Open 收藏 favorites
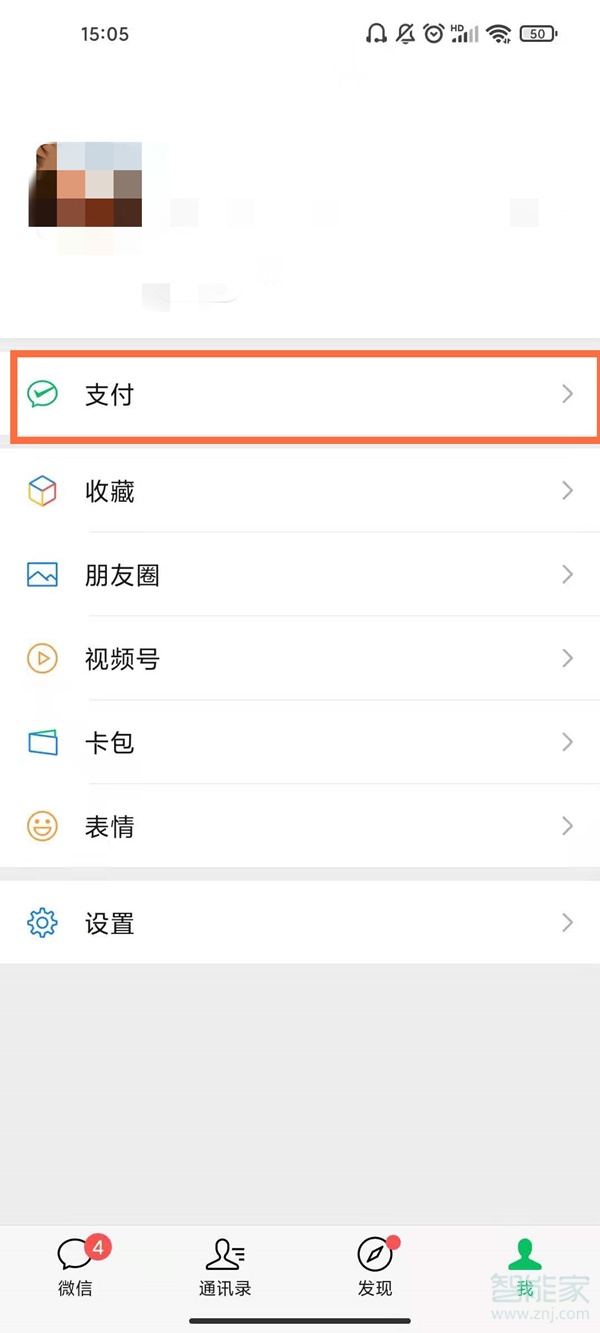The image size is (600, 1333). click(x=300, y=491)
